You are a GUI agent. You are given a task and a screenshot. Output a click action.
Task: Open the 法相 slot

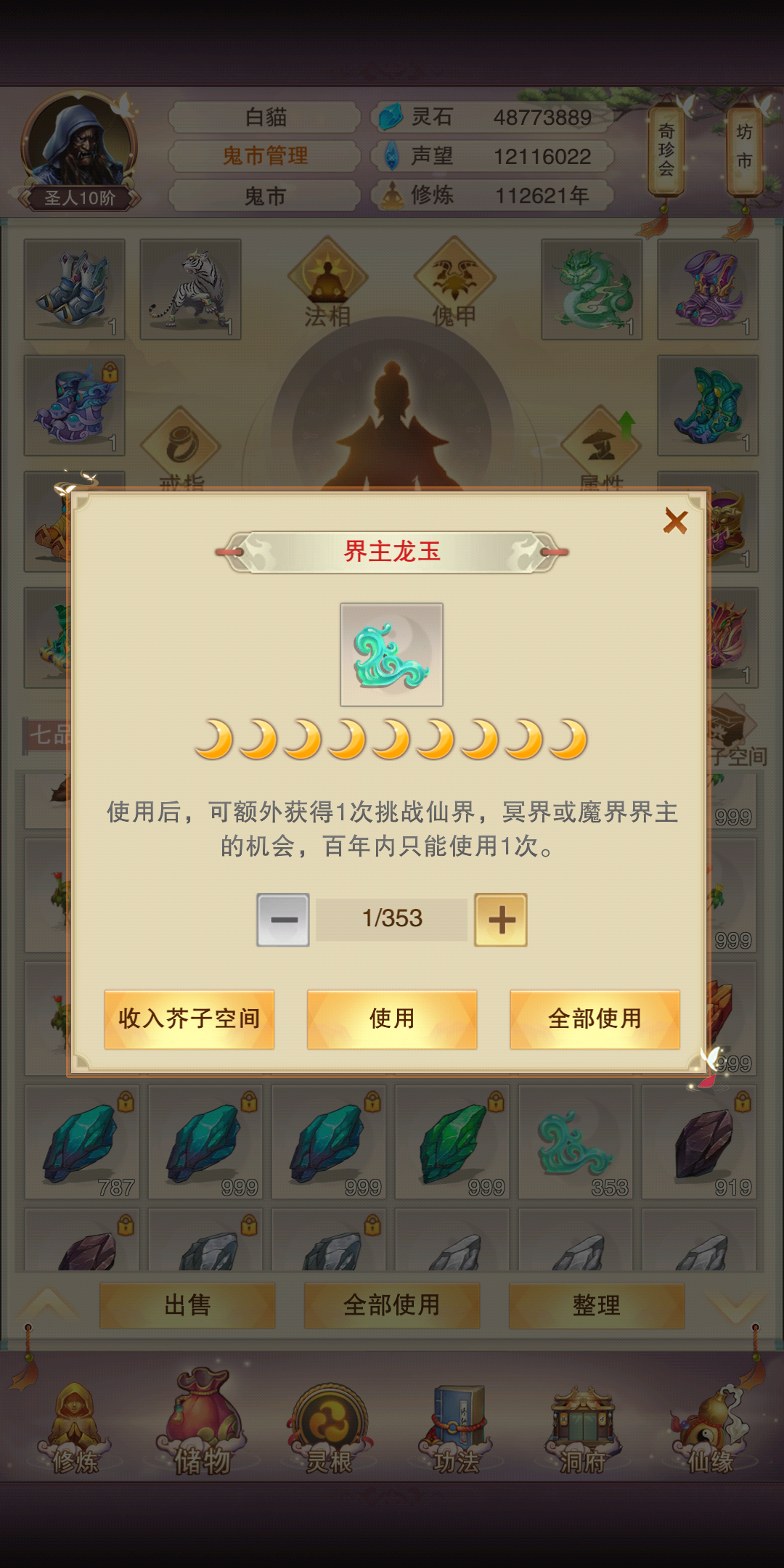coord(328,283)
